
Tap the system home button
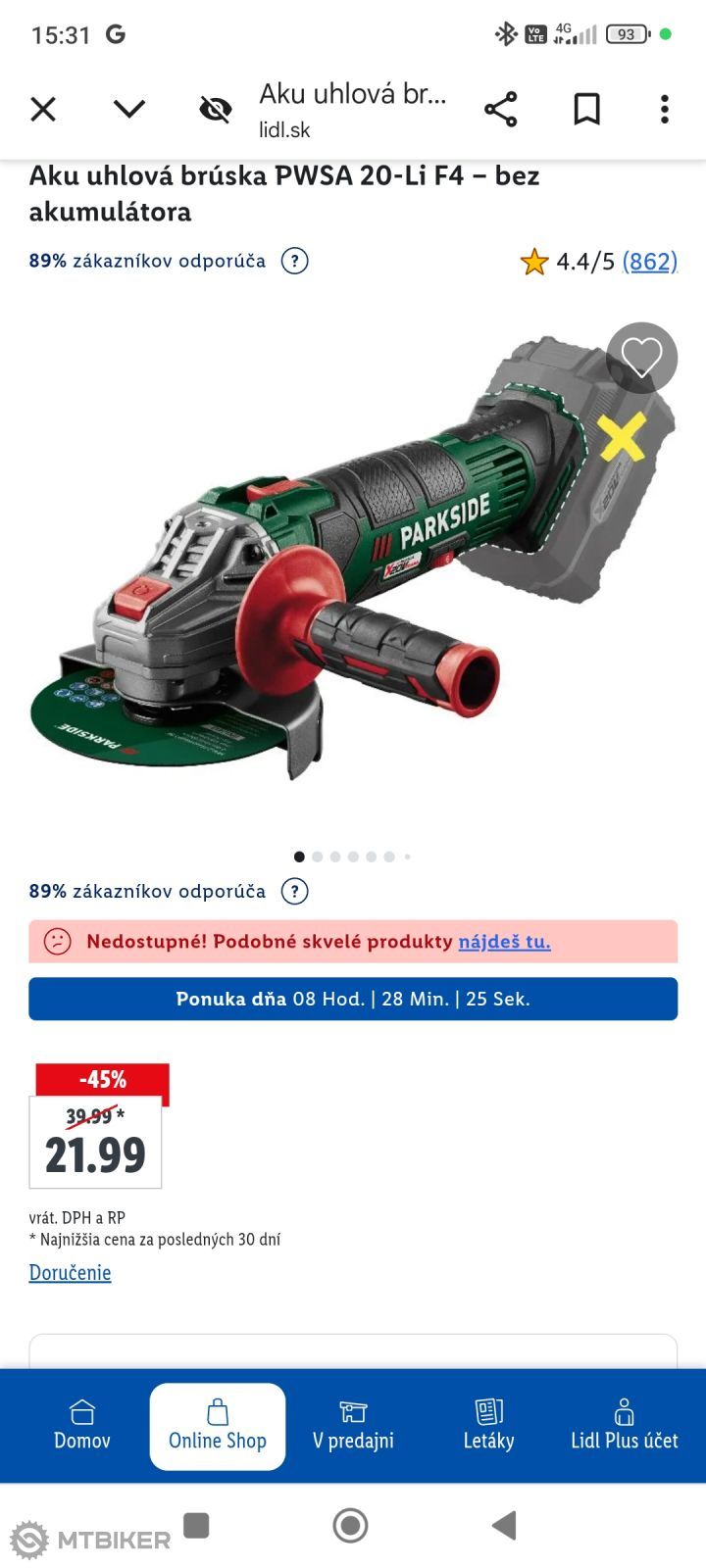(x=350, y=1525)
